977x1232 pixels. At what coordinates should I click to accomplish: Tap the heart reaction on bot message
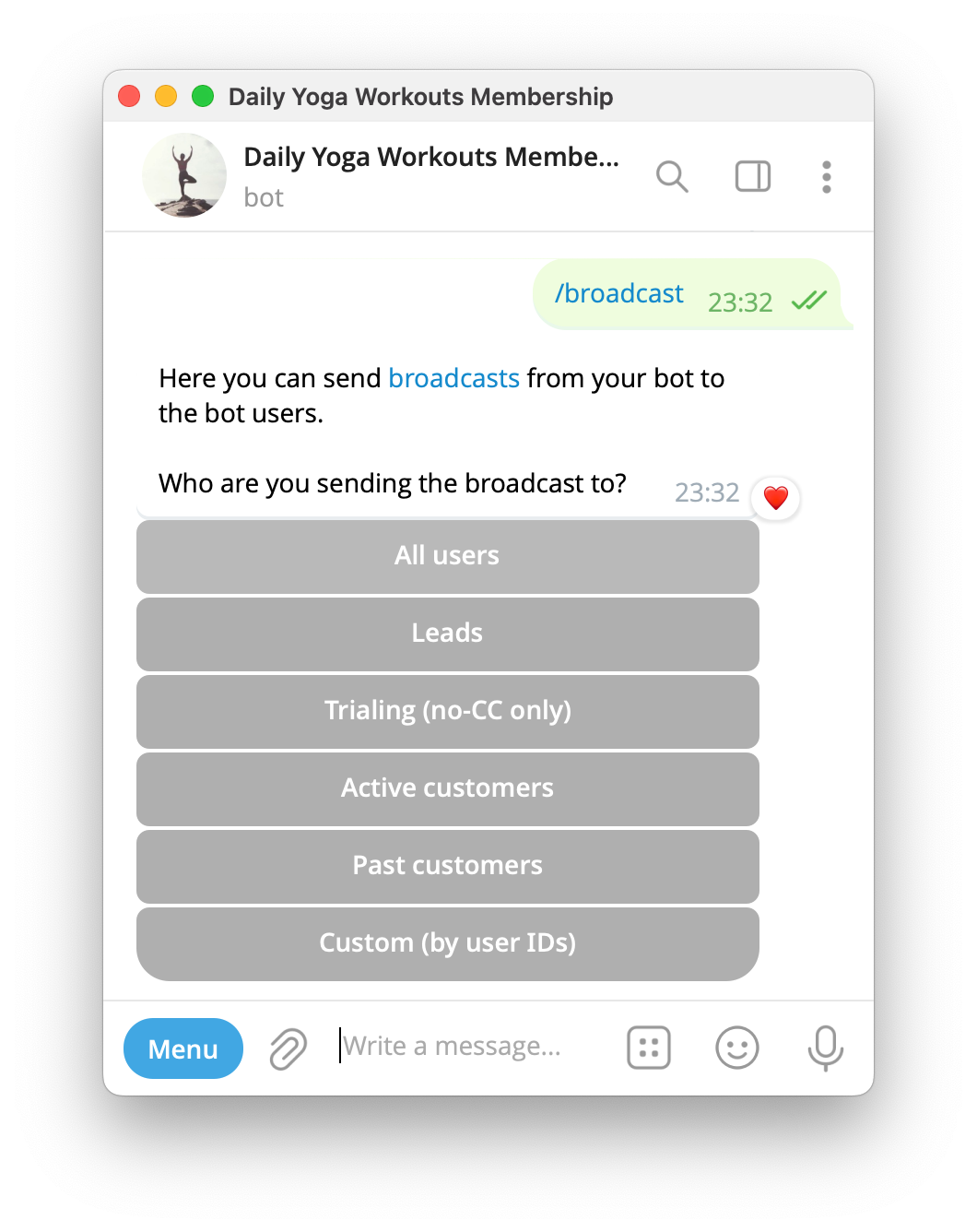776,498
